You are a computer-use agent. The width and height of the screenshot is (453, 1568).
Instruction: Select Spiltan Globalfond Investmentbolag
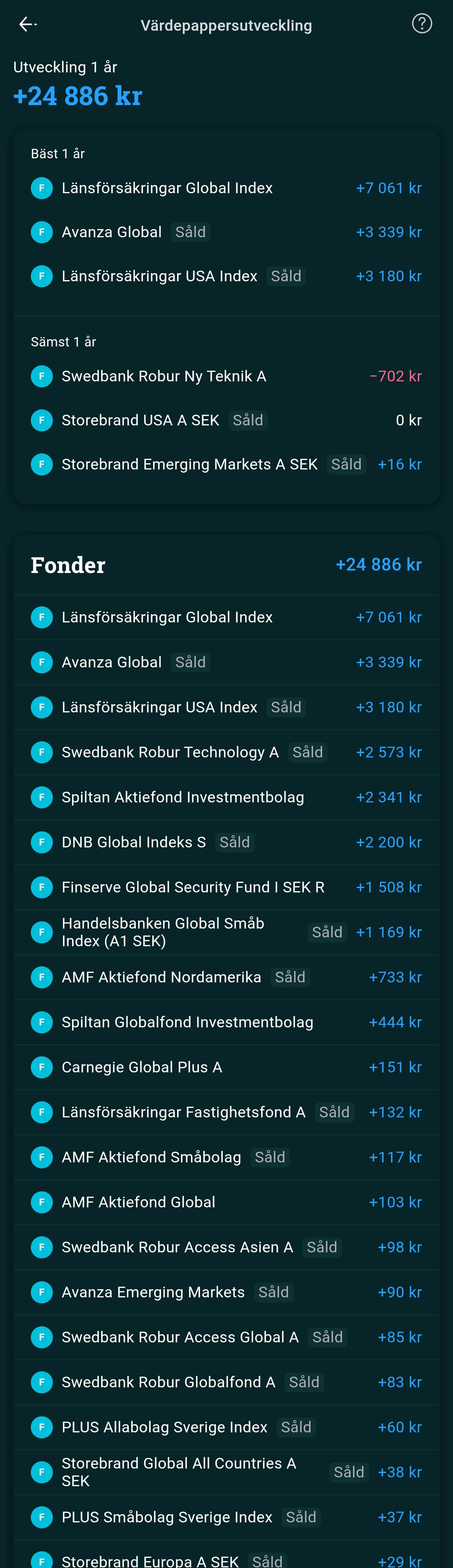pyautogui.click(x=226, y=1023)
